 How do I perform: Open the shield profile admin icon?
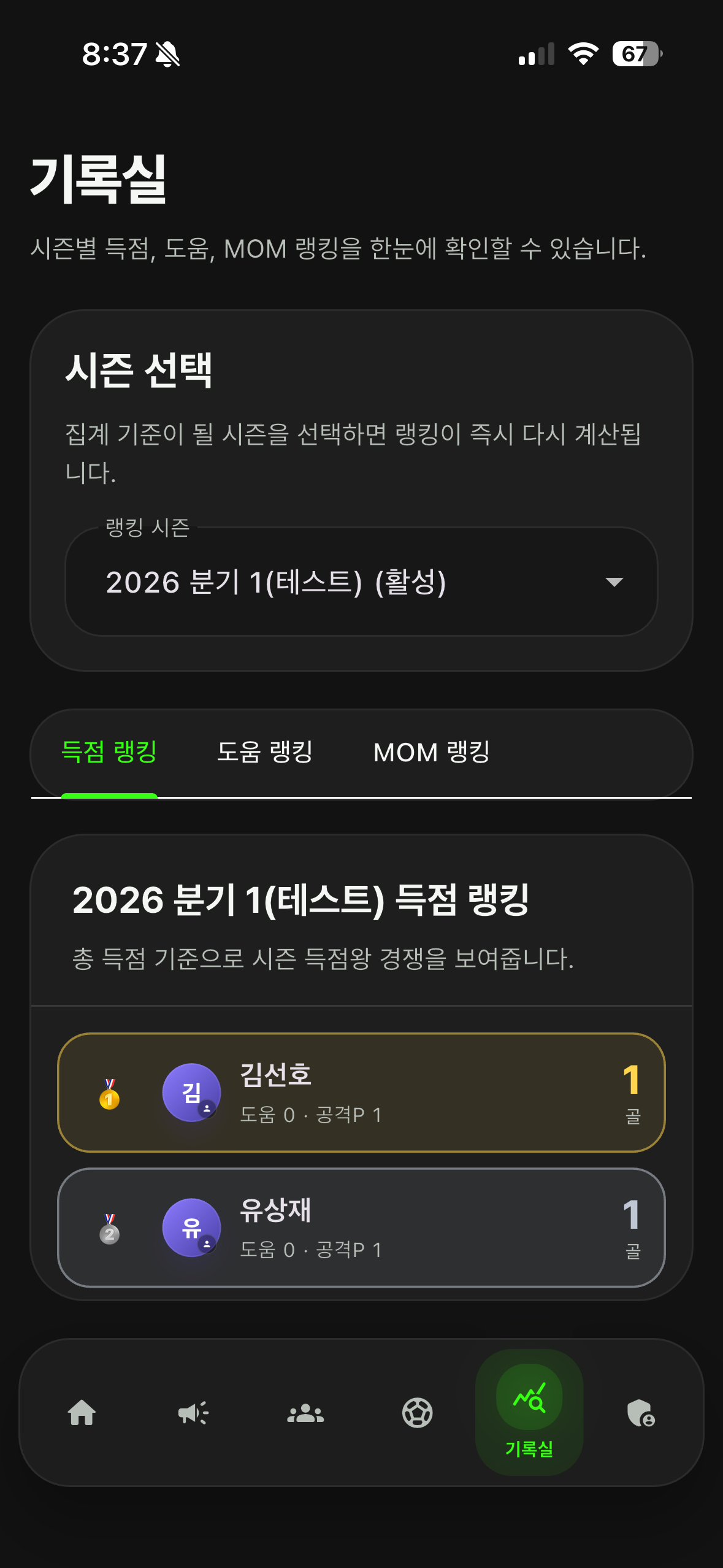pyautogui.click(x=641, y=1414)
